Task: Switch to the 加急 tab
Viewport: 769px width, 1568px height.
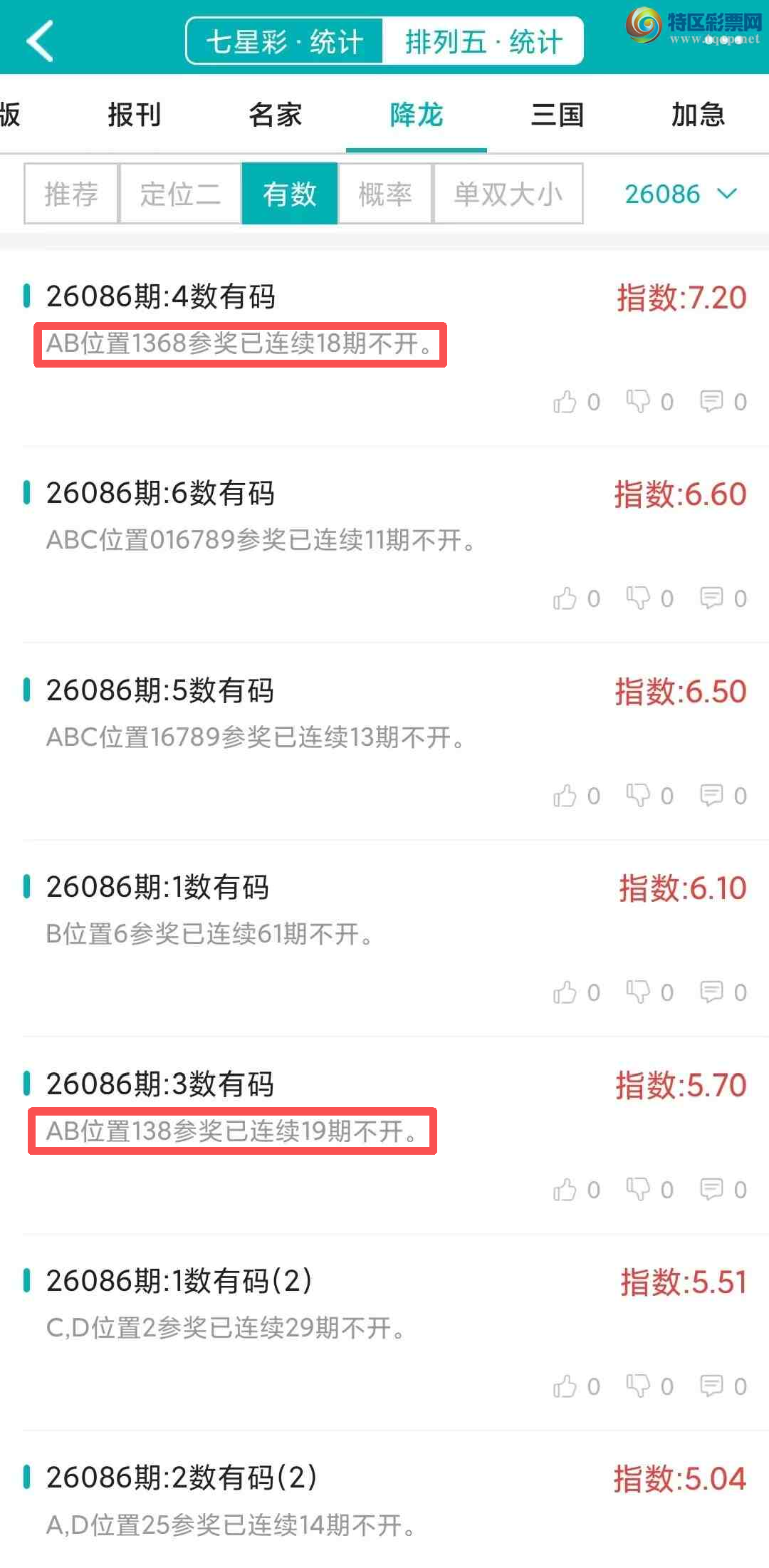Action: coord(697,115)
